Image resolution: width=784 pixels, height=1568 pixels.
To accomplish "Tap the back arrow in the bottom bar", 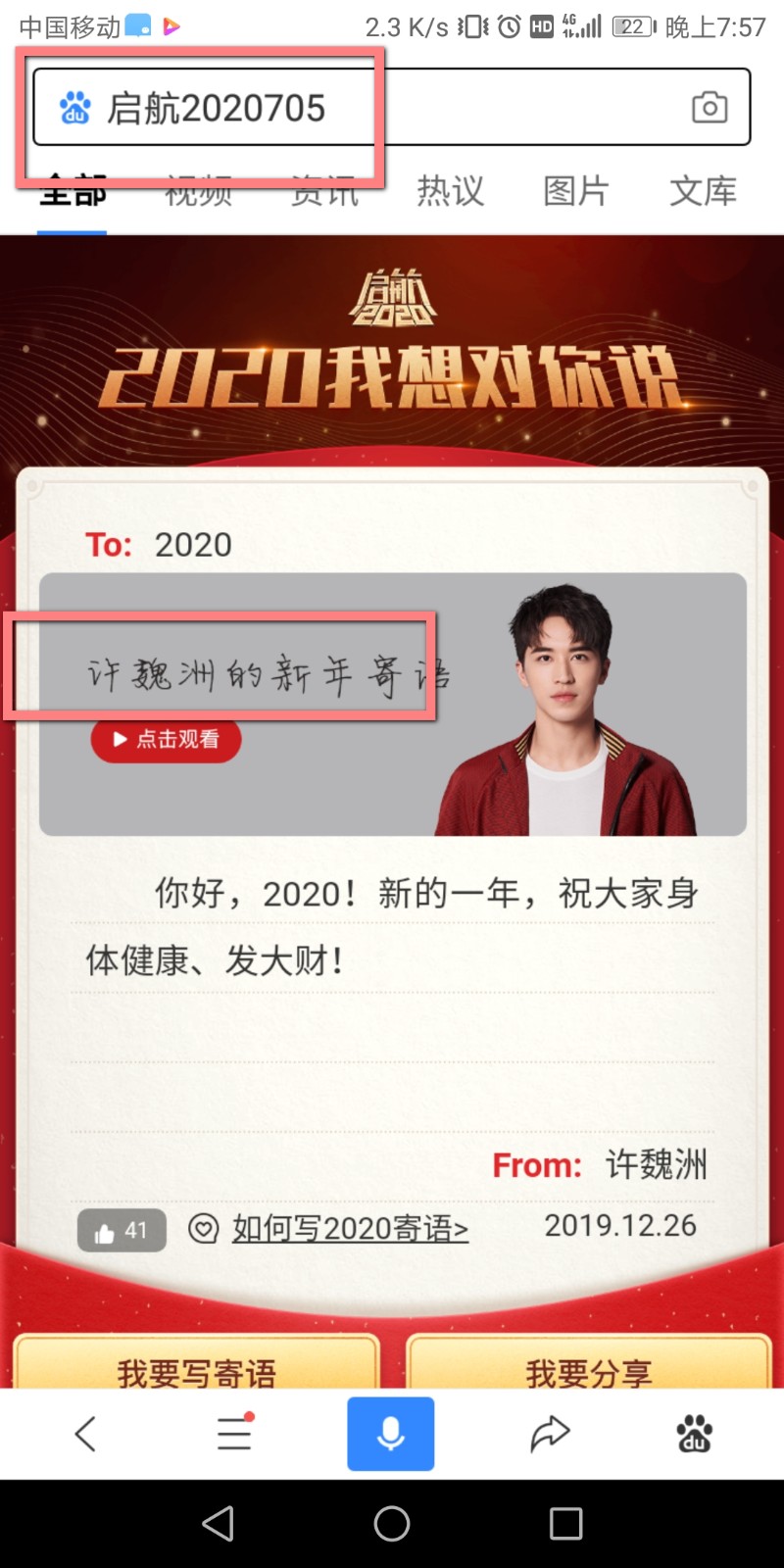I will (85, 1433).
